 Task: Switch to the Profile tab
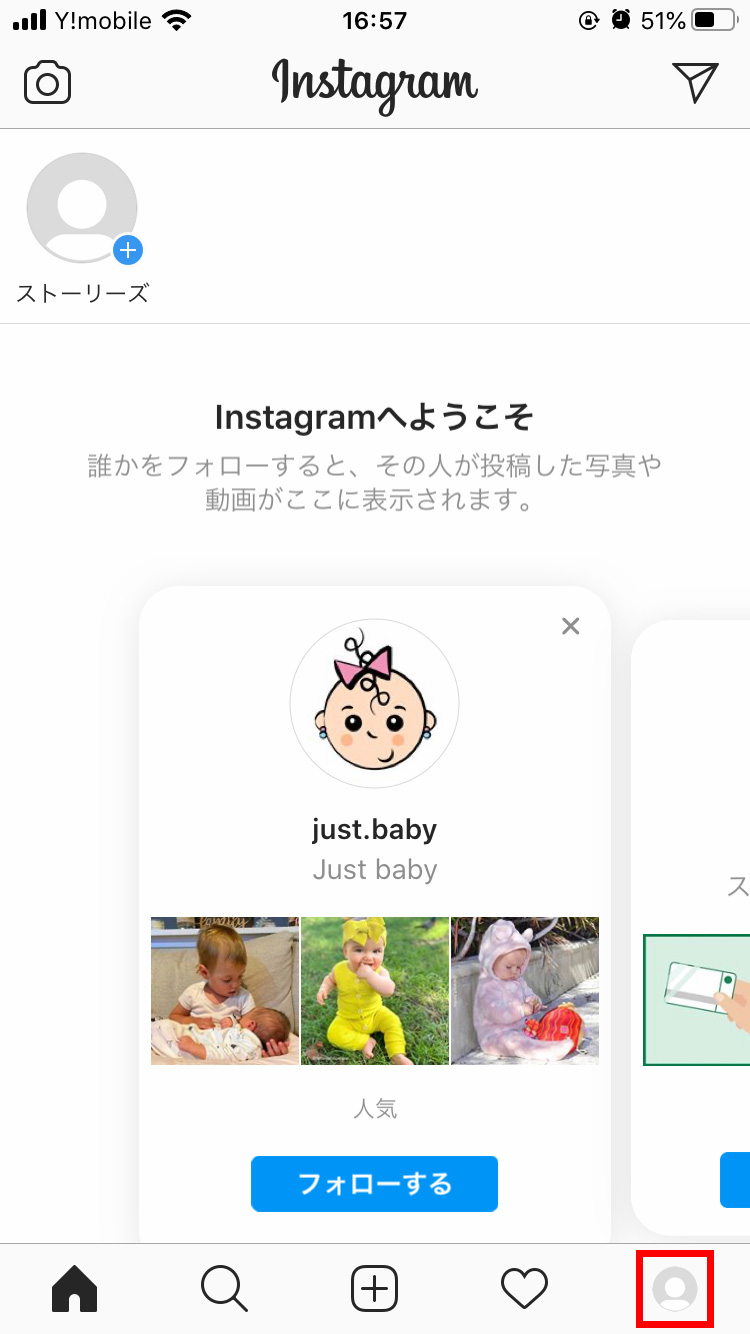click(675, 1288)
